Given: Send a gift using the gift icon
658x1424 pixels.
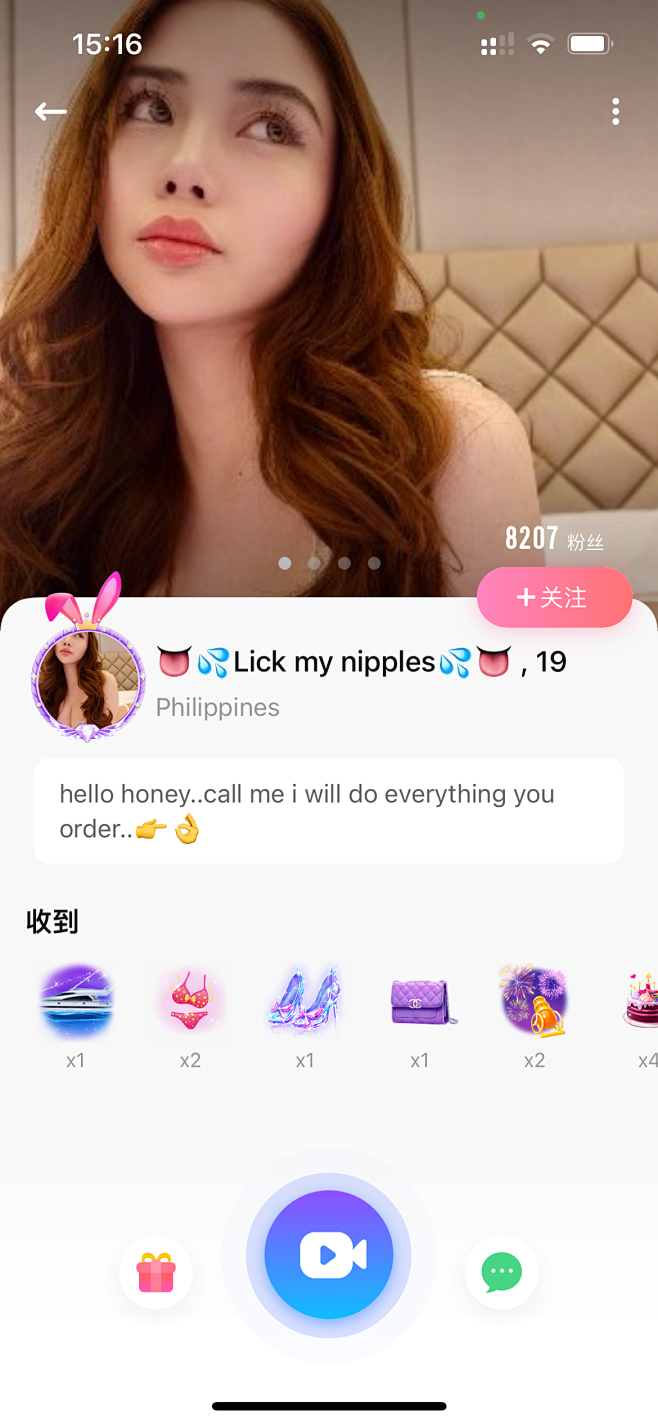Looking at the screenshot, I should click(x=156, y=1273).
